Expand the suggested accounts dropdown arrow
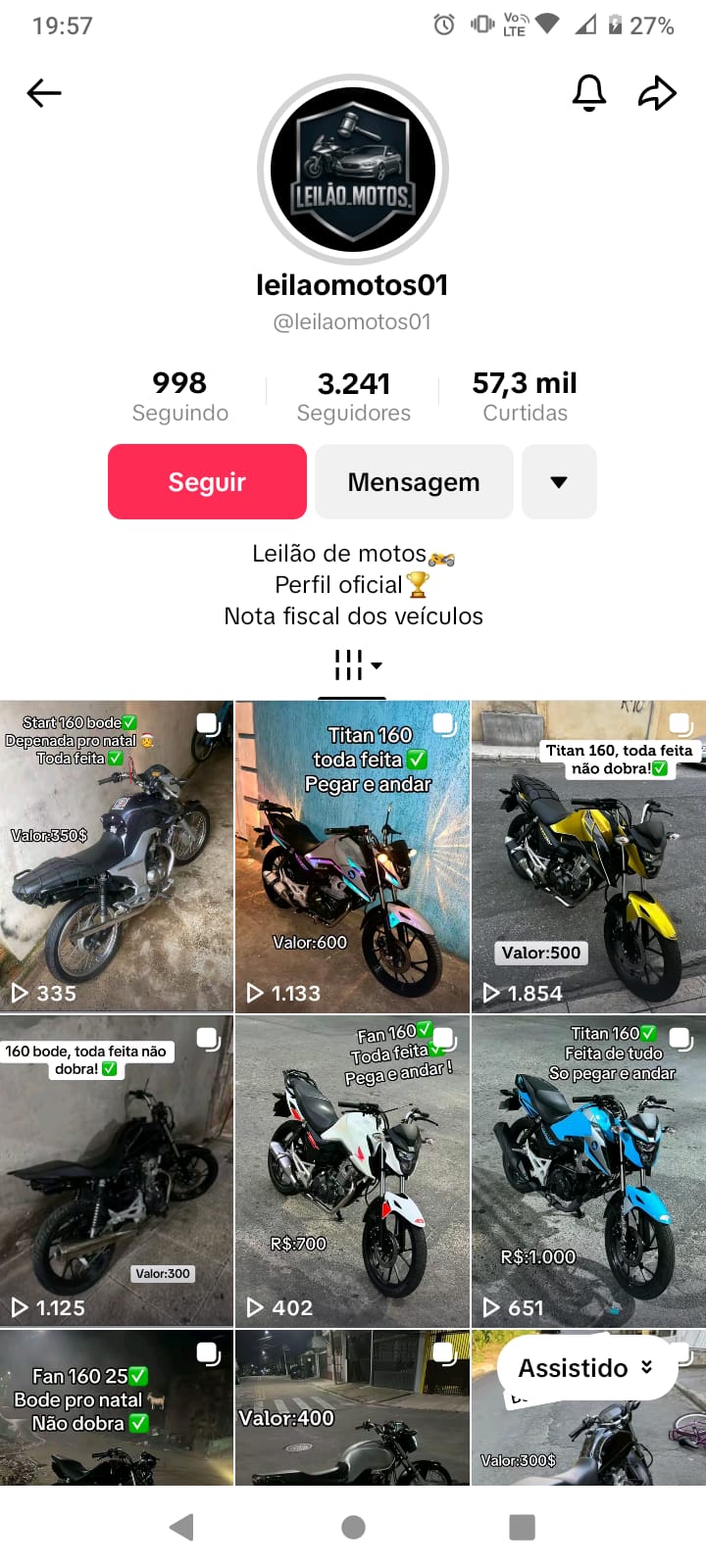706x1568 pixels. click(x=559, y=481)
